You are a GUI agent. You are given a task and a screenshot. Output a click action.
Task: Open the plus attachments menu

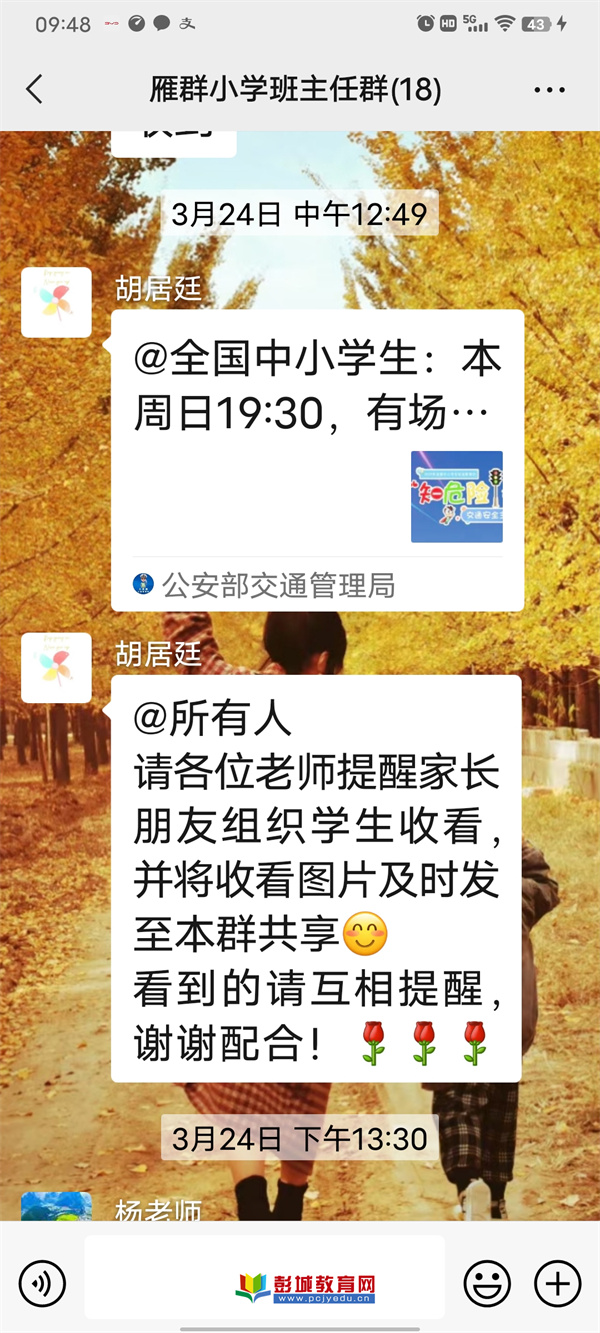[x=557, y=1283]
